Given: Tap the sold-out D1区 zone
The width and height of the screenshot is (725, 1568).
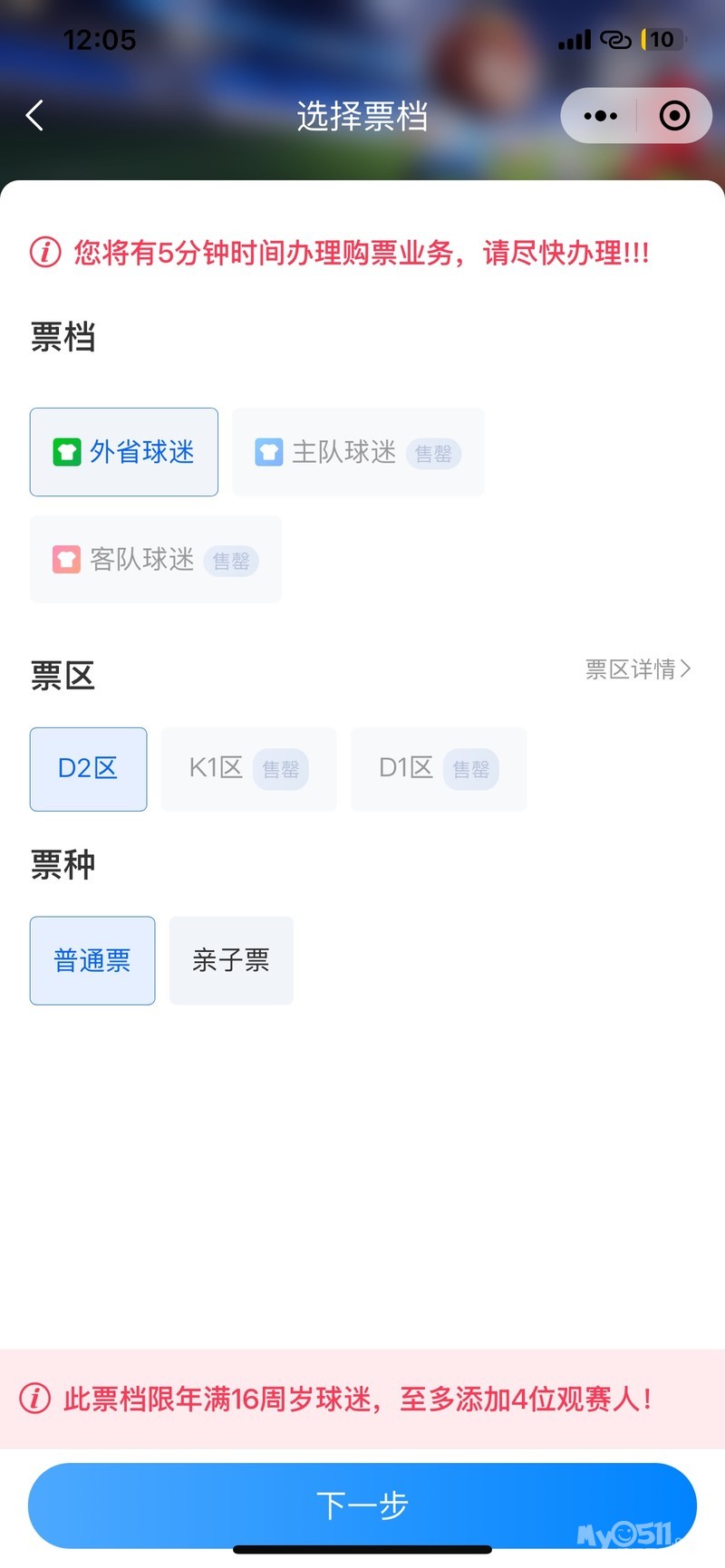Looking at the screenshot, I should pos(438,769).
